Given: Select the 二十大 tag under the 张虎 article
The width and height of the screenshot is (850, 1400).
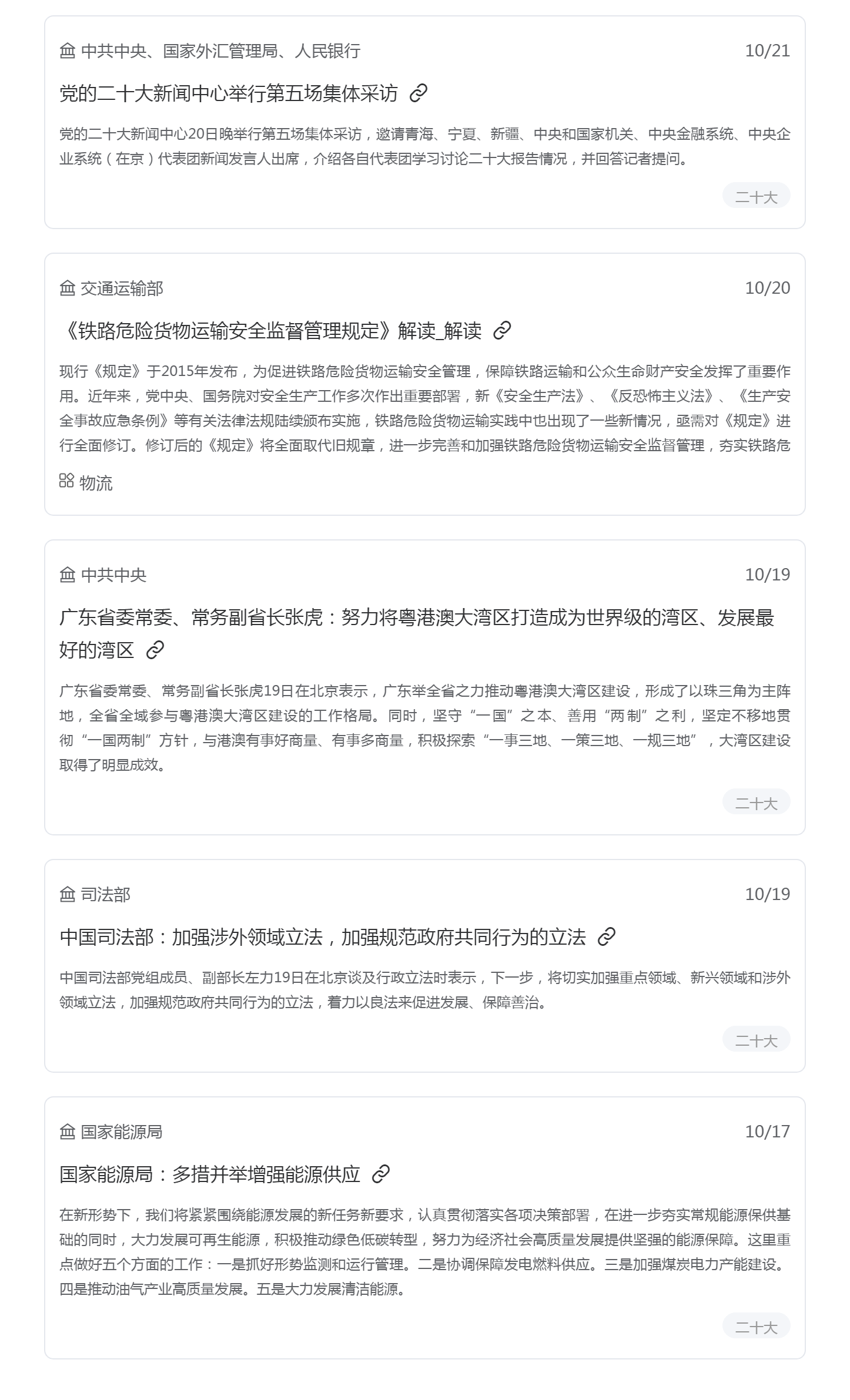Looking at the screenshot, I should pyautogui.click(x=756, y=803).
